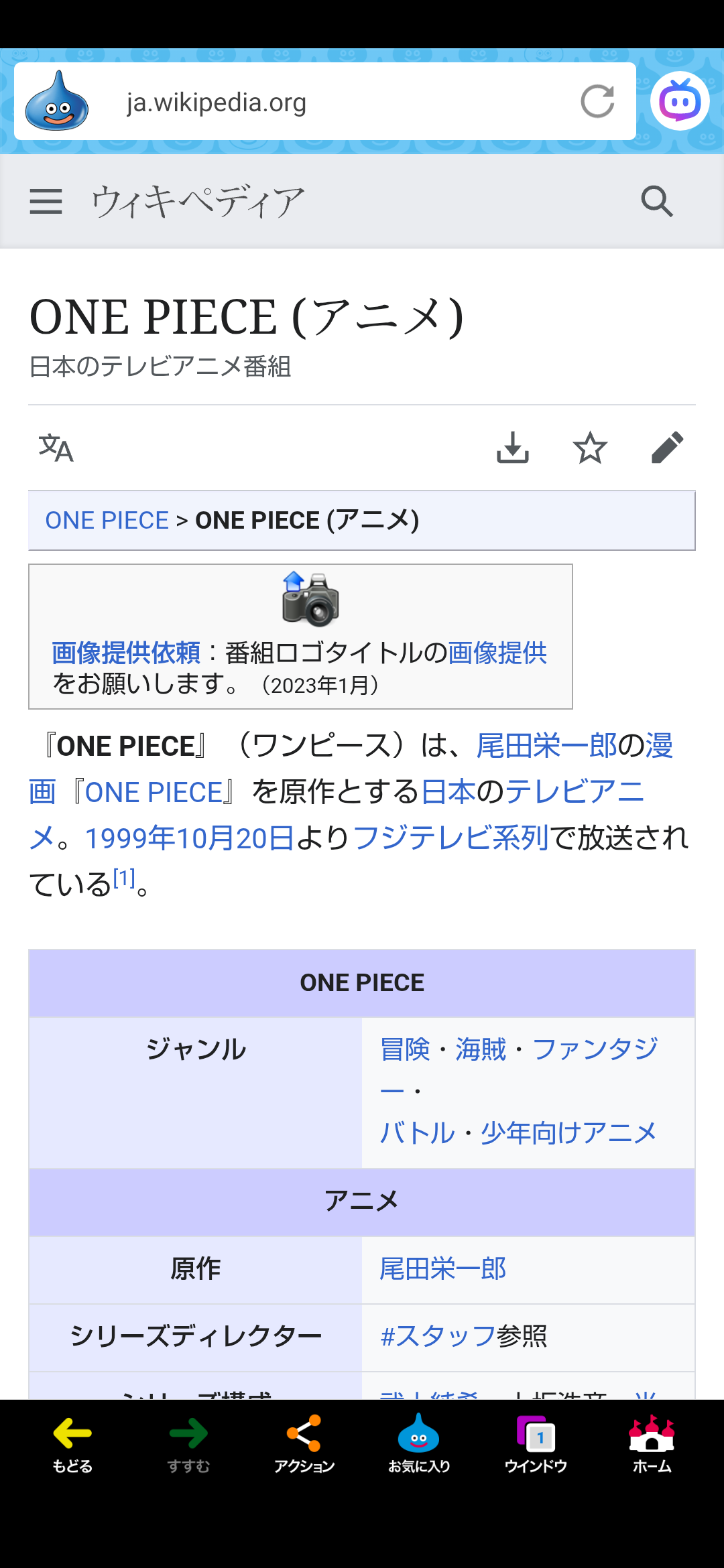The image size is (724, 1568).
Task: Open the 尾田栄一郎 link in the intro paragraph
Action: [546, 746]
